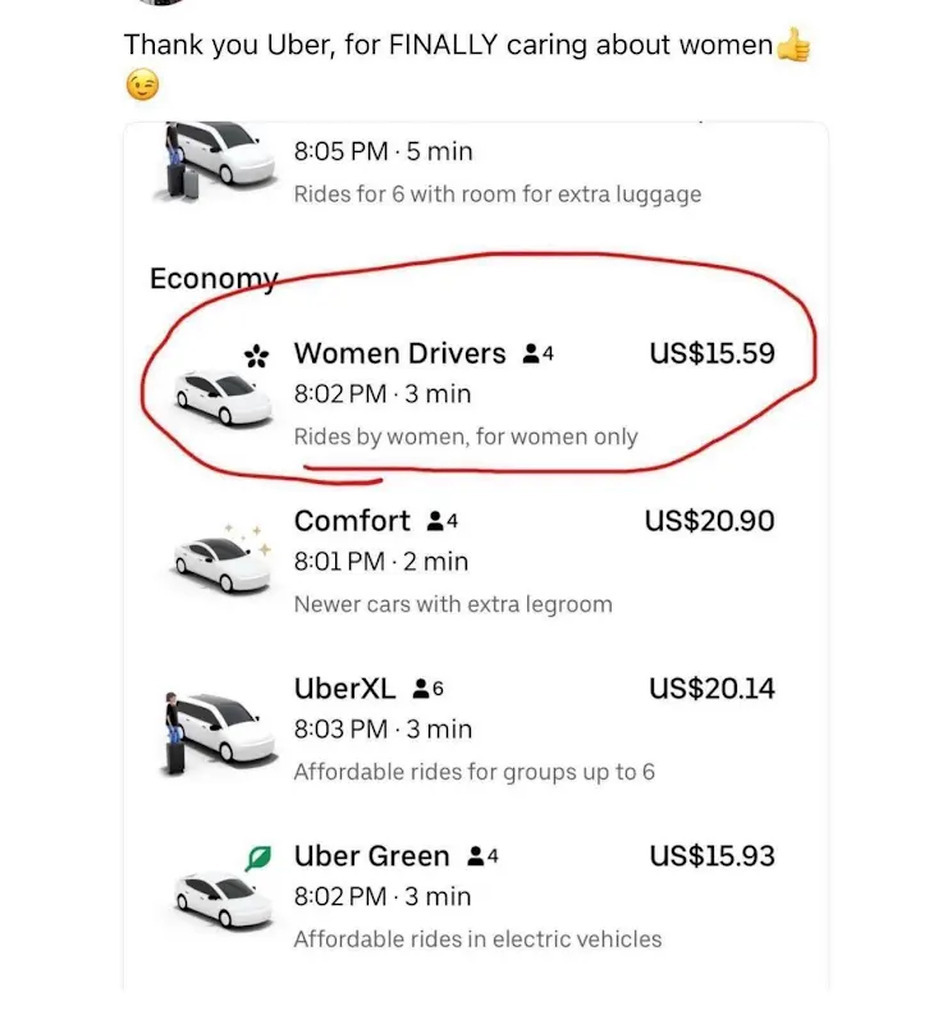The height and width of the screenshot is (1024, 952).
Task: Open the Uber screenshot attached to the post
Action: 476,556
